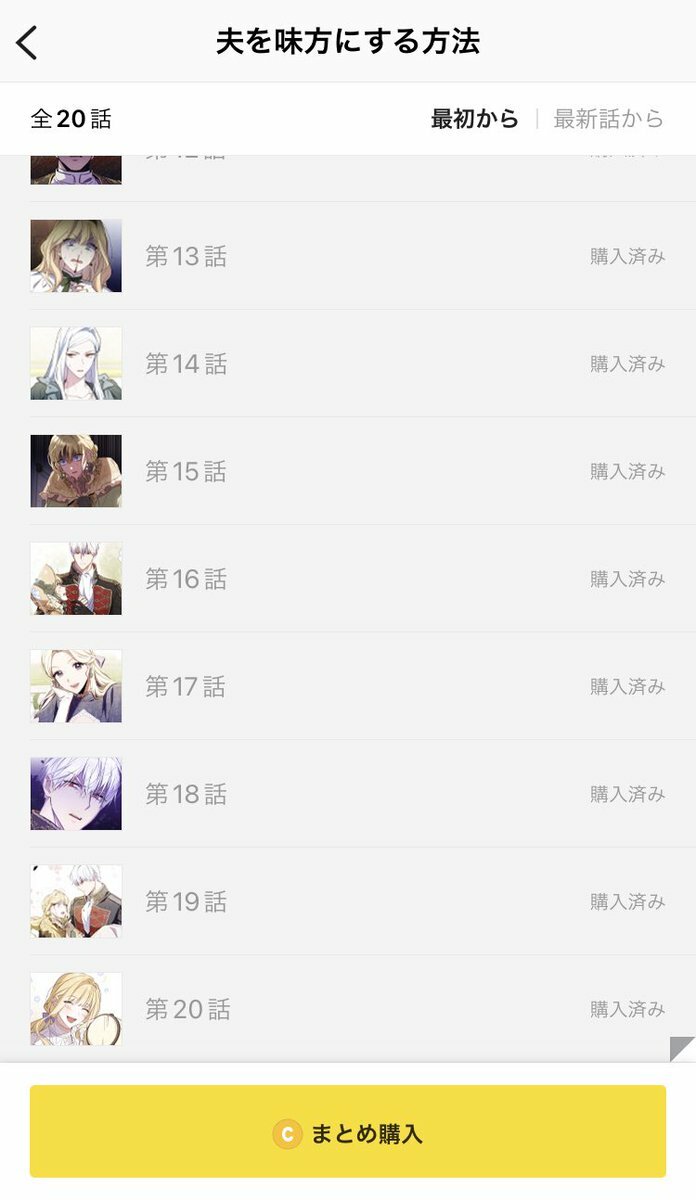This screenshot has height=1200, width=696.
Task: Open episode 第14話
Action: coord(348,364)
